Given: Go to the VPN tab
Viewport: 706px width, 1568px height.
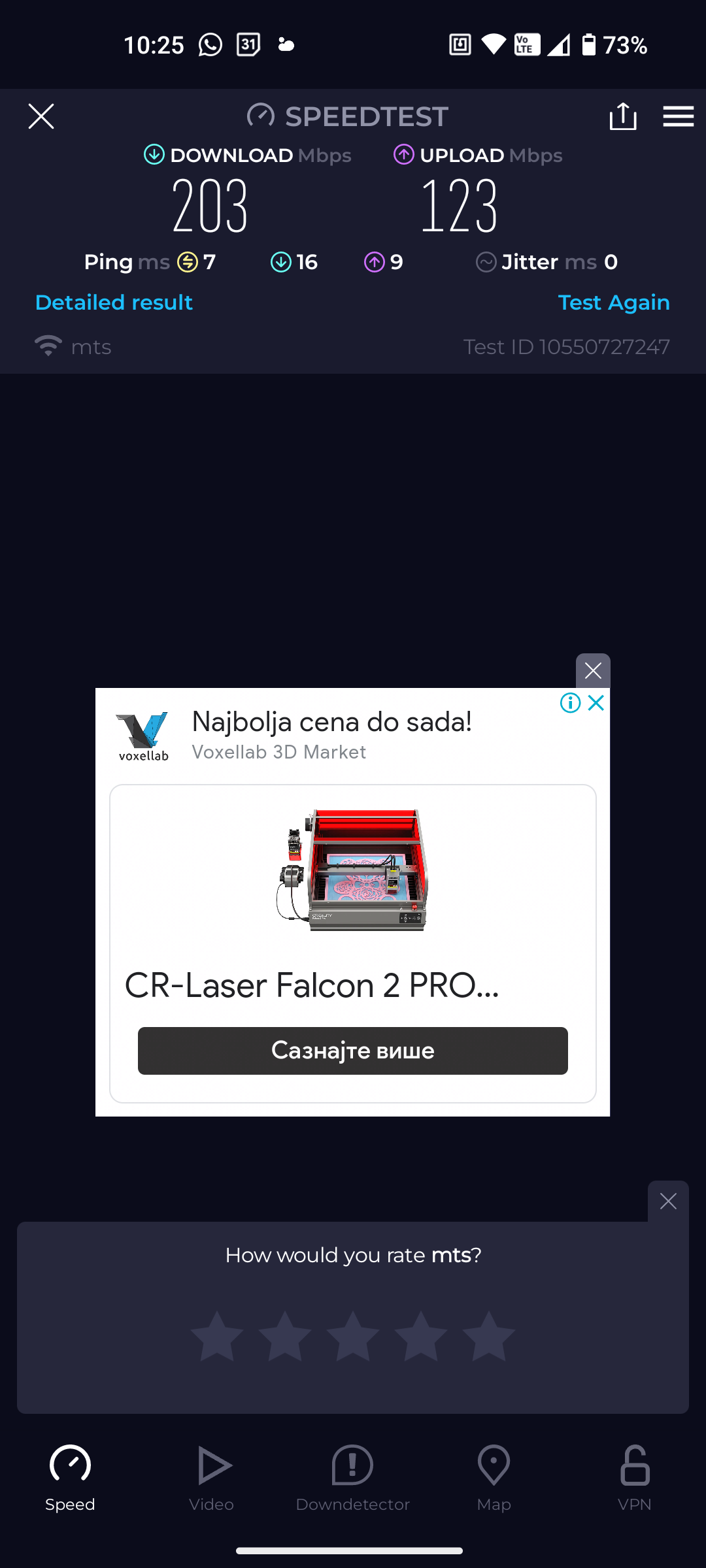Looking at the screenshot, I should click(x=635, y=1478).
